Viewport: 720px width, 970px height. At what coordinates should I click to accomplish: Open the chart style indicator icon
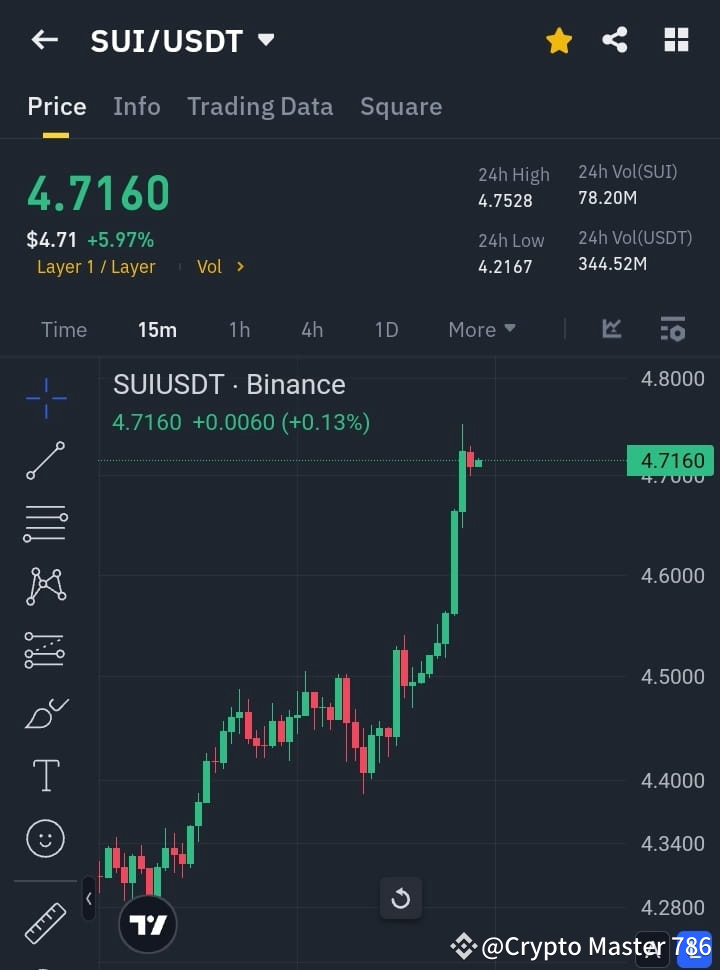coord(610,329)
